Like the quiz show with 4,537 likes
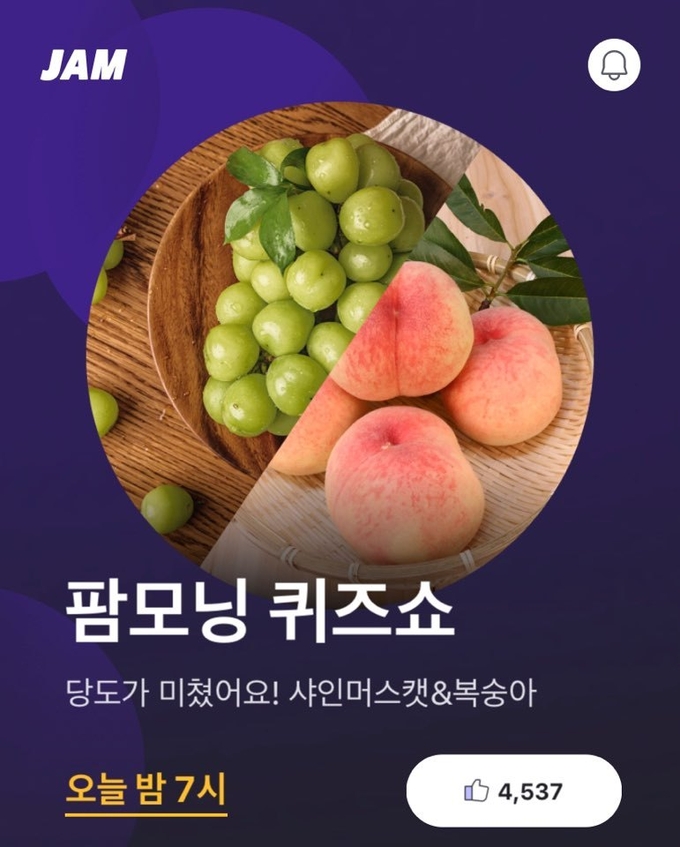 click(x=513, y=791)
